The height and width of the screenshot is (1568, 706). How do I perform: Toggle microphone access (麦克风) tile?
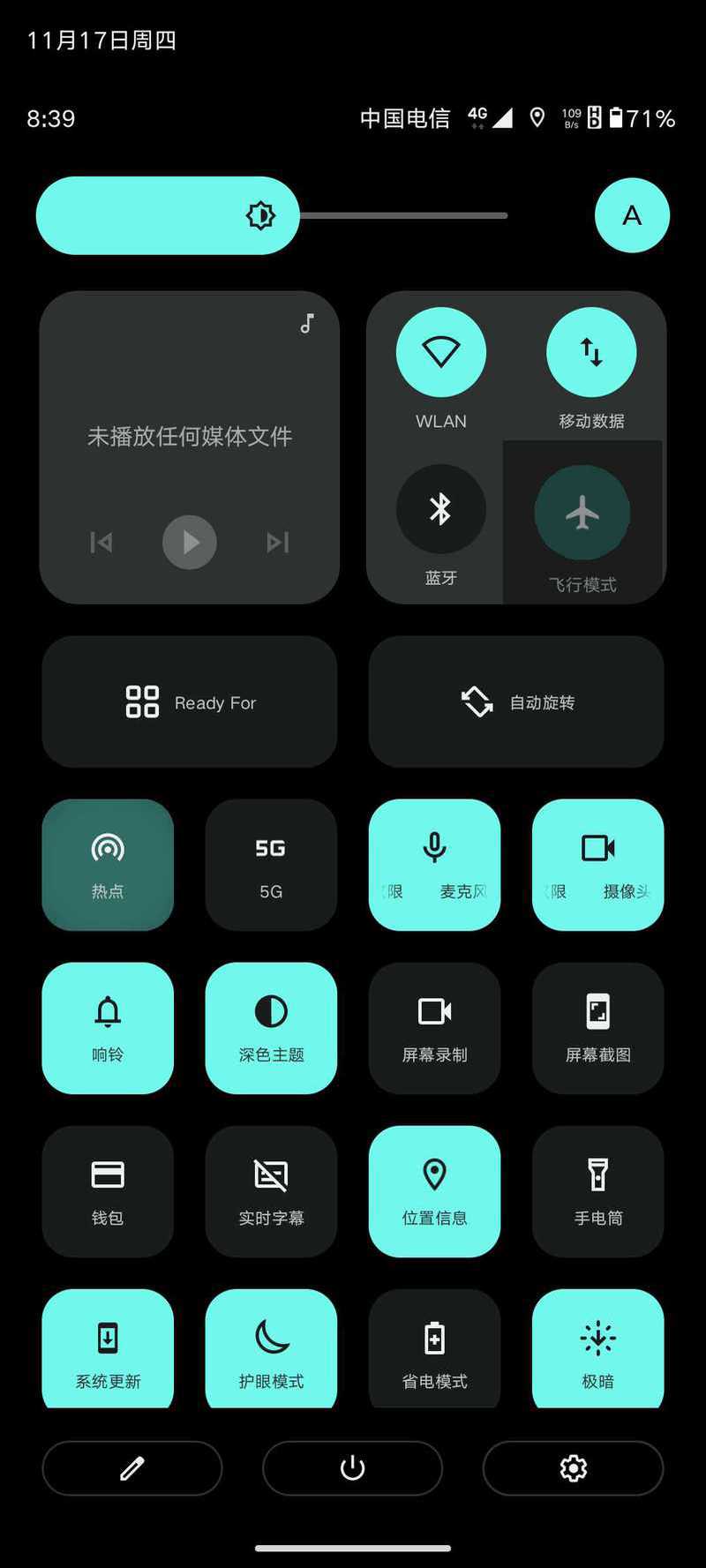434,865
